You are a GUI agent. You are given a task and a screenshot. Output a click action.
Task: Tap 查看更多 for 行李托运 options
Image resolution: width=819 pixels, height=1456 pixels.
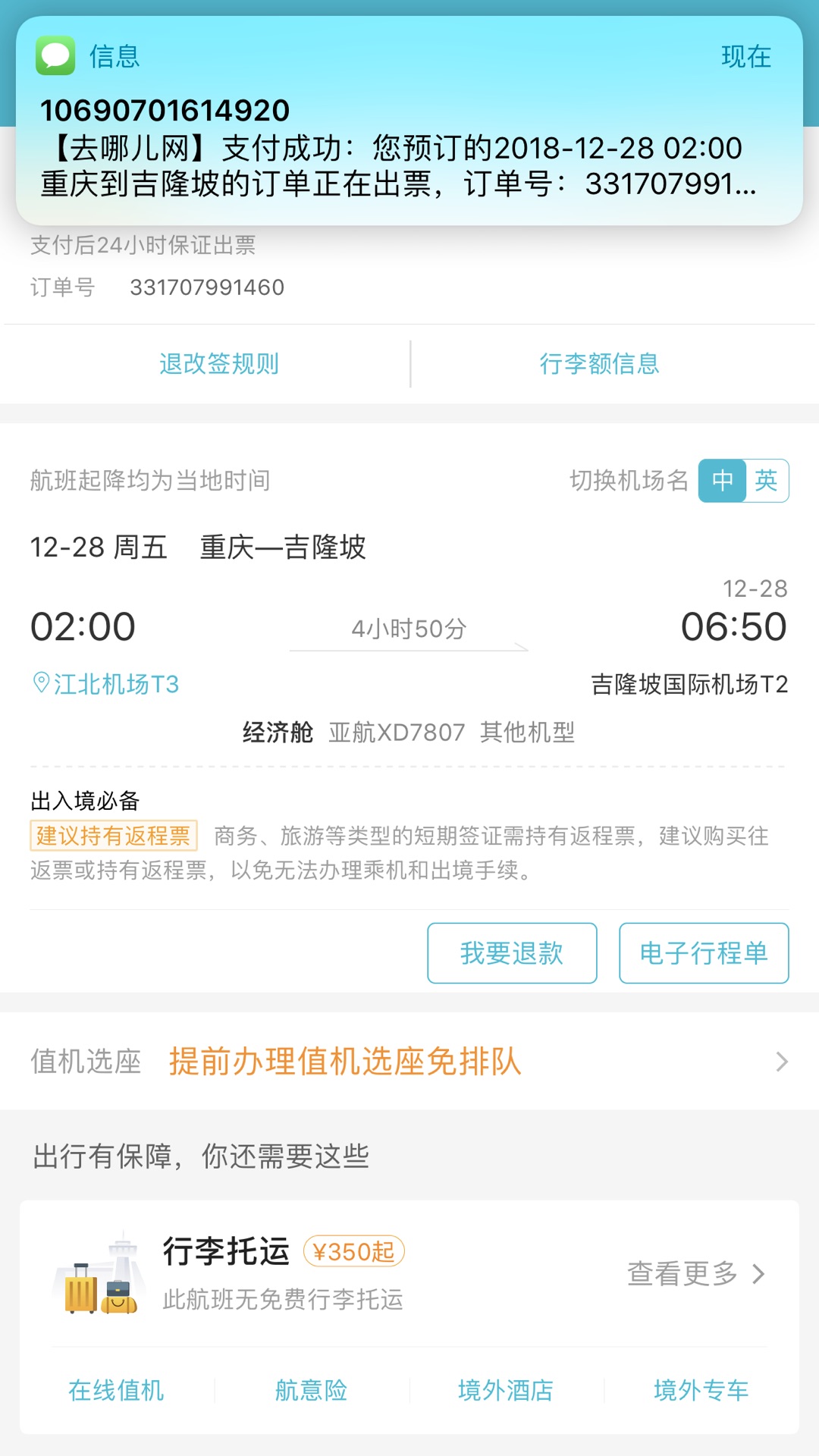tap(695, 1273)
